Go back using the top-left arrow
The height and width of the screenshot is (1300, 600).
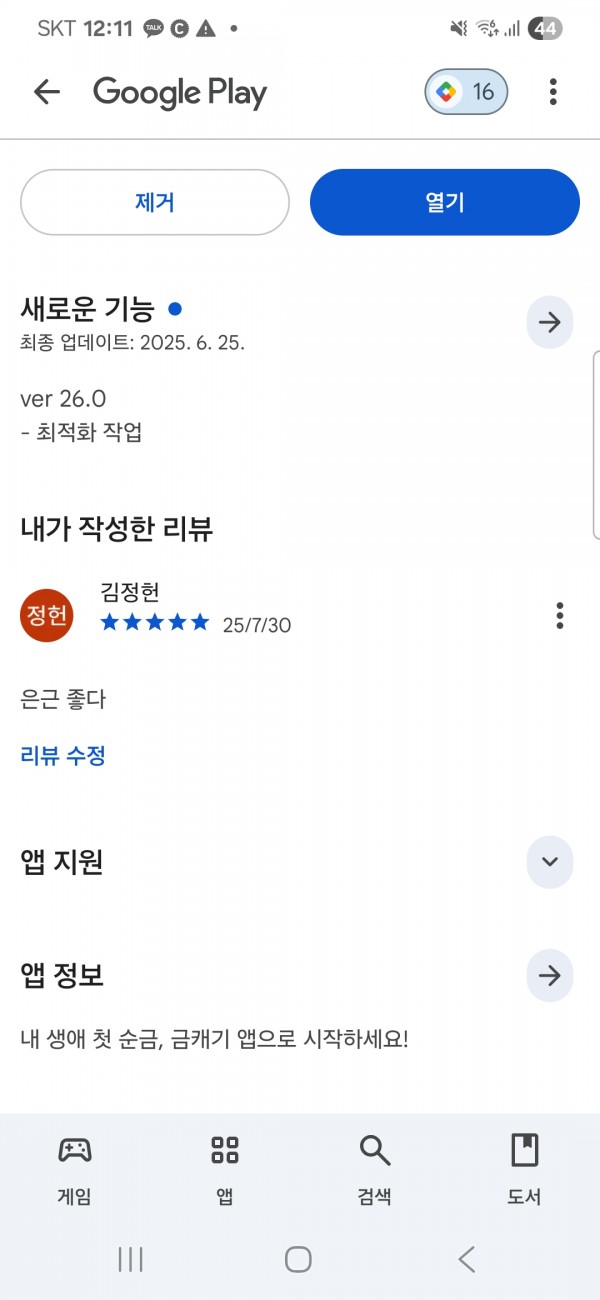tap(47, 92)
